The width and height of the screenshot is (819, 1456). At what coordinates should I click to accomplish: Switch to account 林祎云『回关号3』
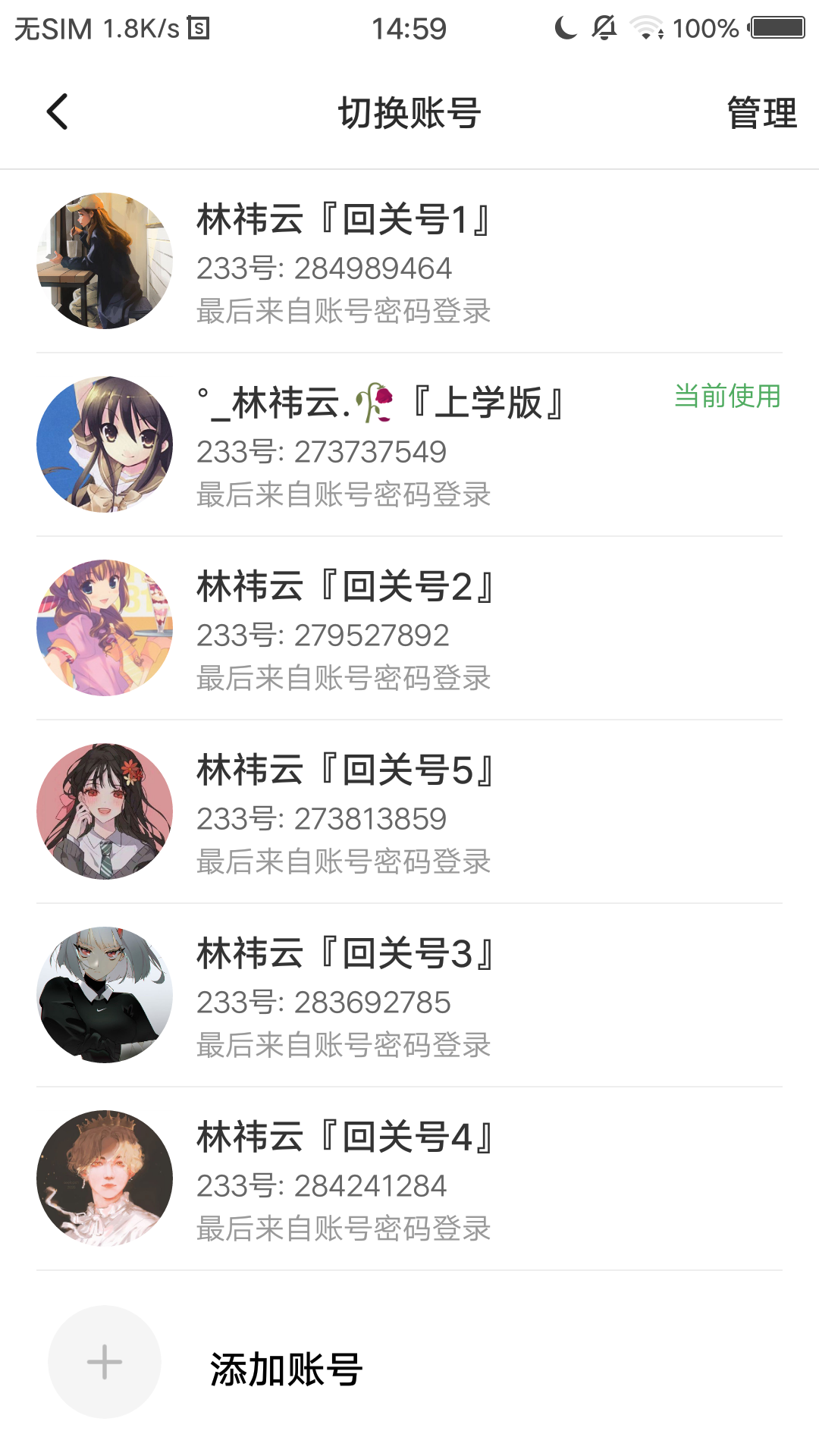pyautogui.click(x=409, y=995)
